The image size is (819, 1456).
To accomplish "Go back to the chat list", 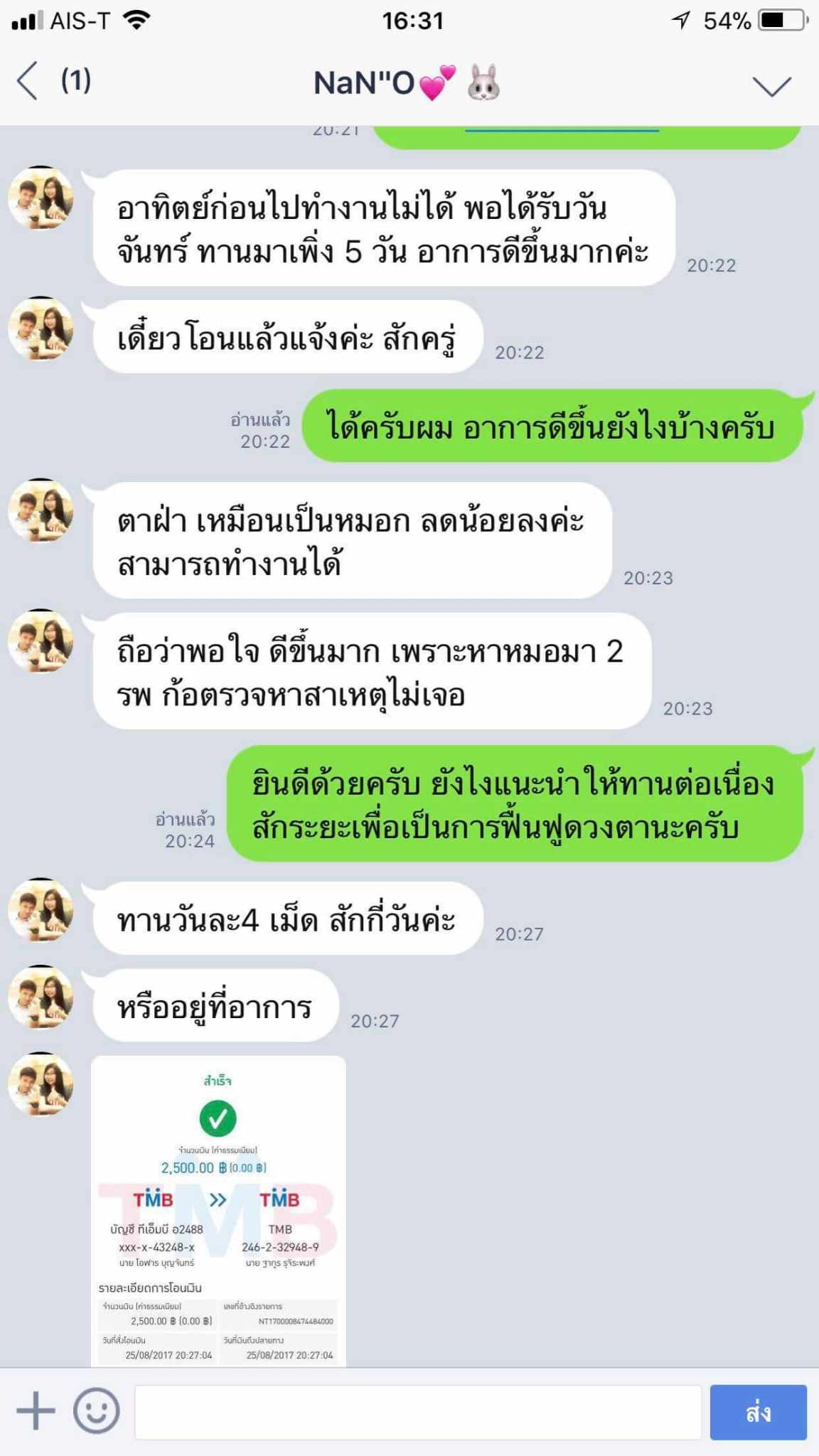I will pyautogui.click(x=28, y=81).
